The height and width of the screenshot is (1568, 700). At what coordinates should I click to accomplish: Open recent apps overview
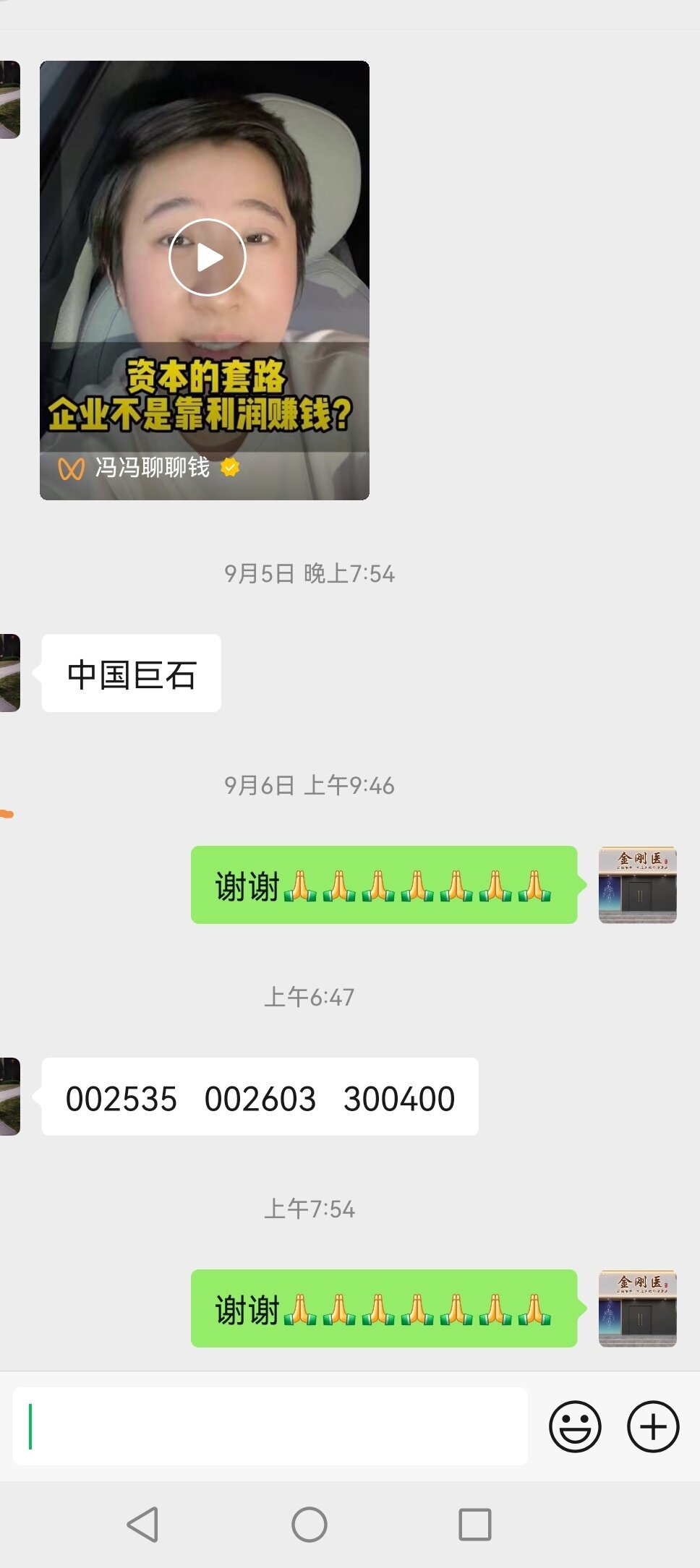pos(475,1524)
